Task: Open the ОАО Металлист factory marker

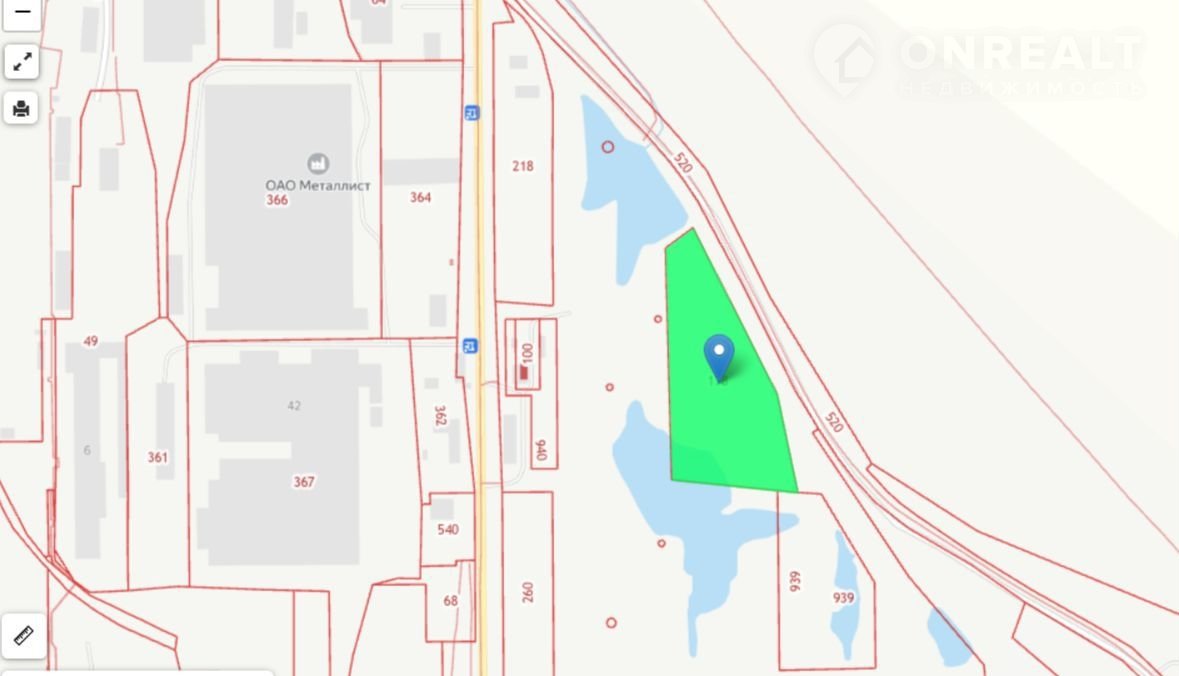Action: (x=318, y=163)
